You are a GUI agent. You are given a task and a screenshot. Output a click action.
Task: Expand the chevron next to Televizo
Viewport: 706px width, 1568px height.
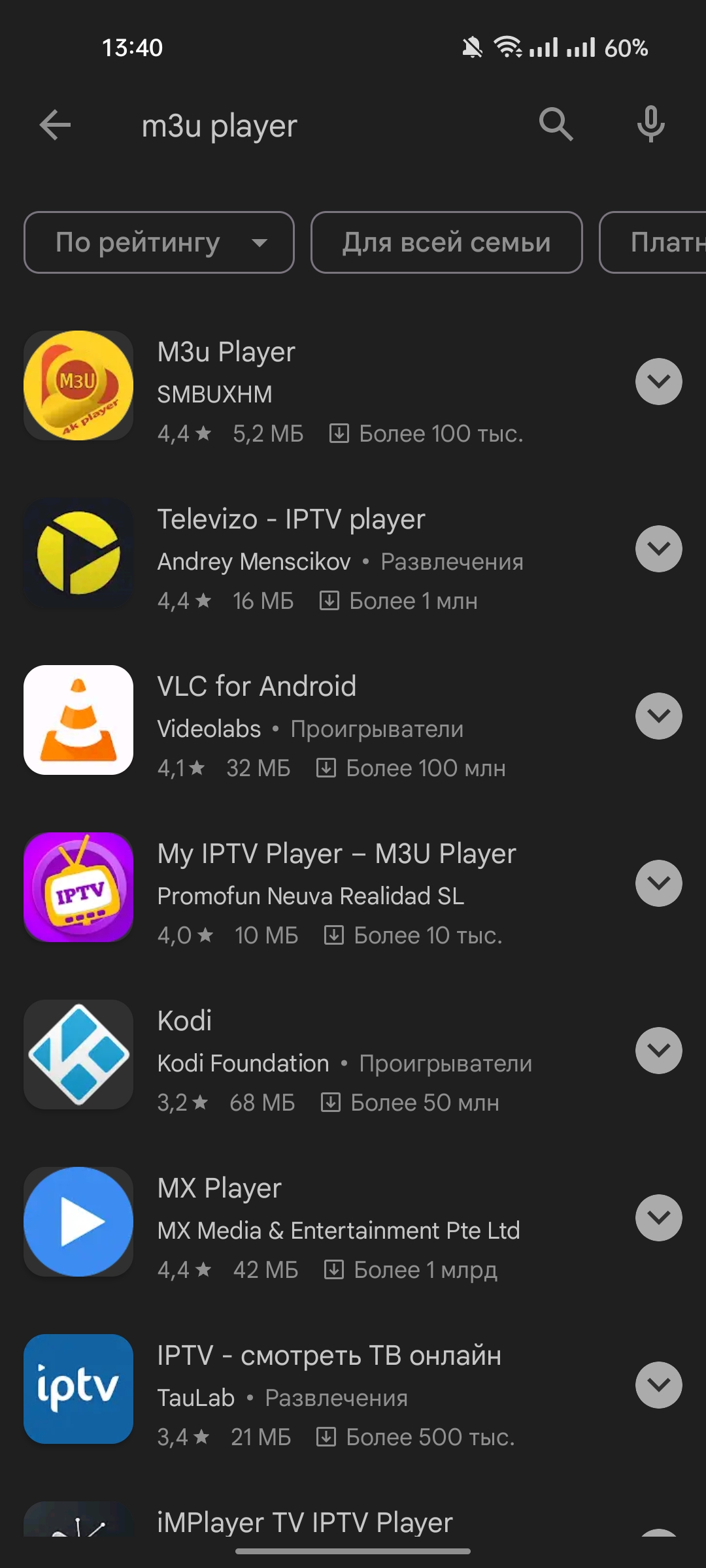658,549
